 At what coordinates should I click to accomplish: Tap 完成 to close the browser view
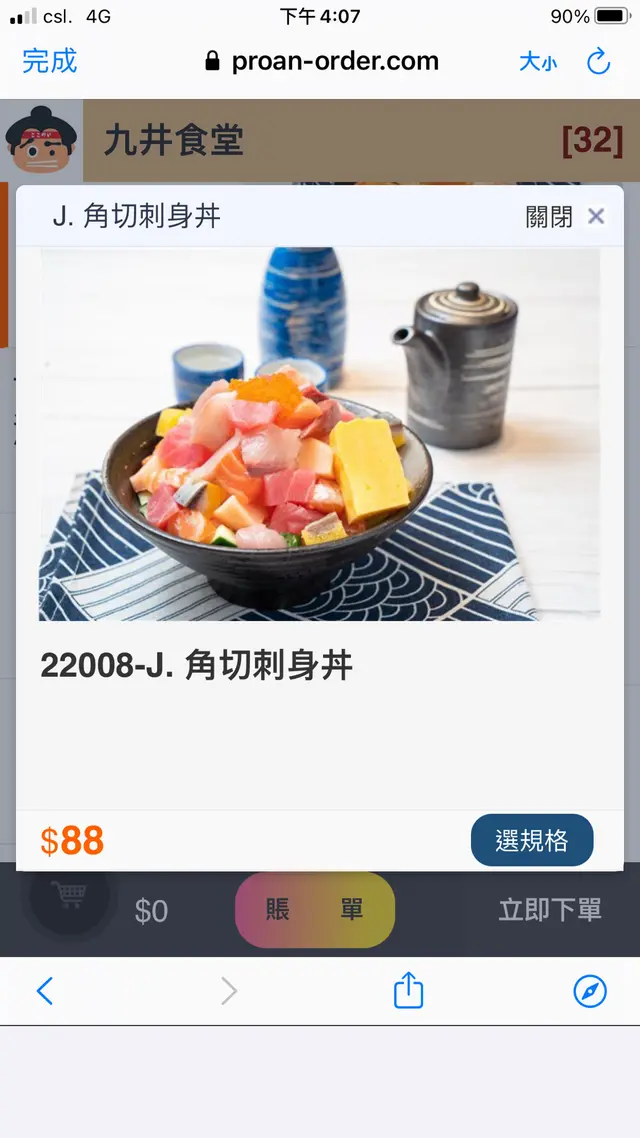click(49, 61)
